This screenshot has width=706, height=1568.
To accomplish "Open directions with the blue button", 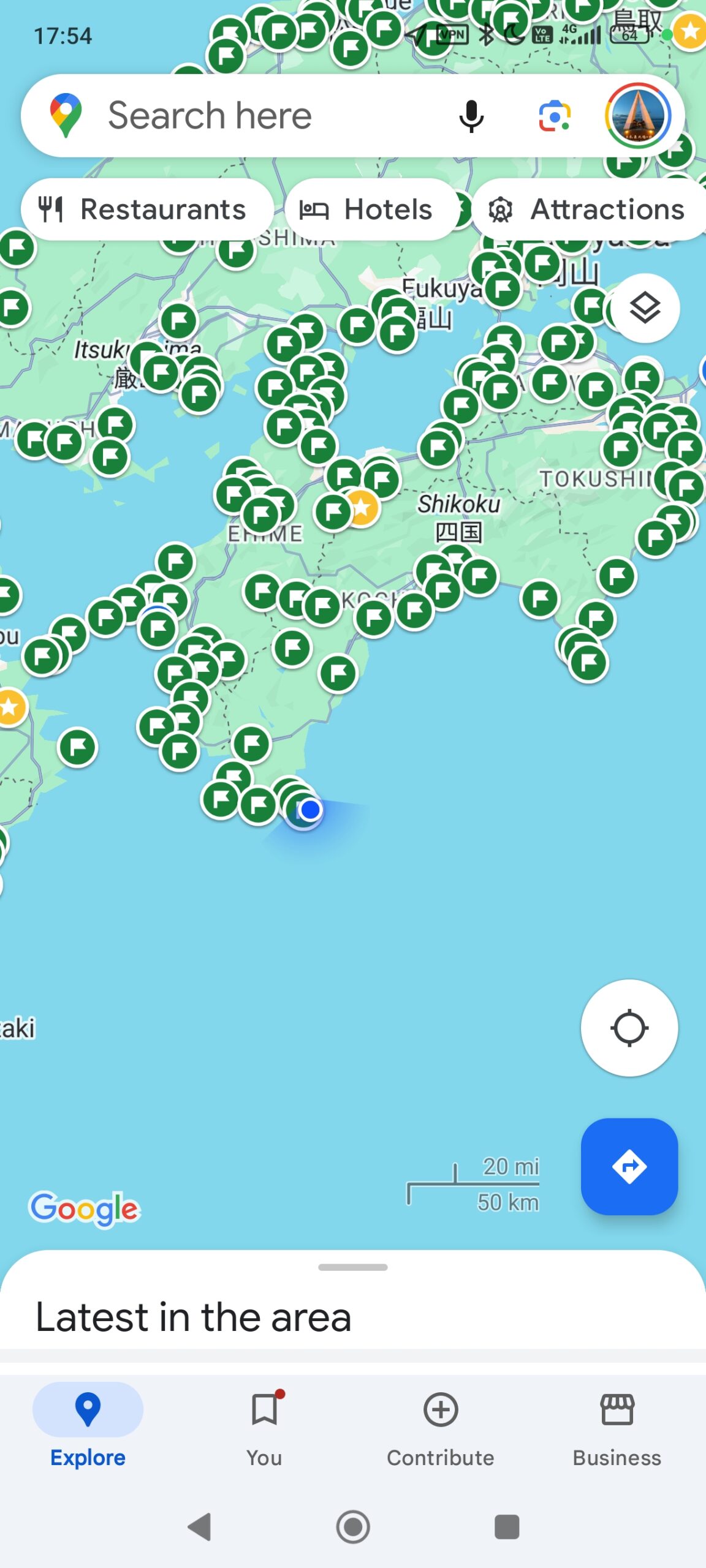I will click(x=629, y=1166).
